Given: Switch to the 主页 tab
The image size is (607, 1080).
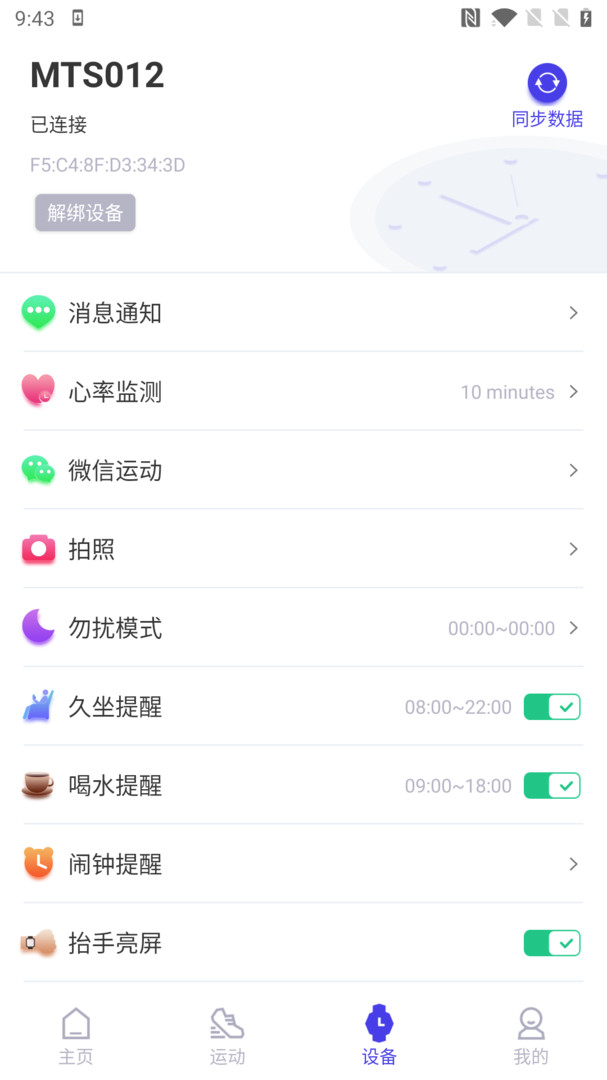Looking at the screenshot, I should pos(76,1036).
